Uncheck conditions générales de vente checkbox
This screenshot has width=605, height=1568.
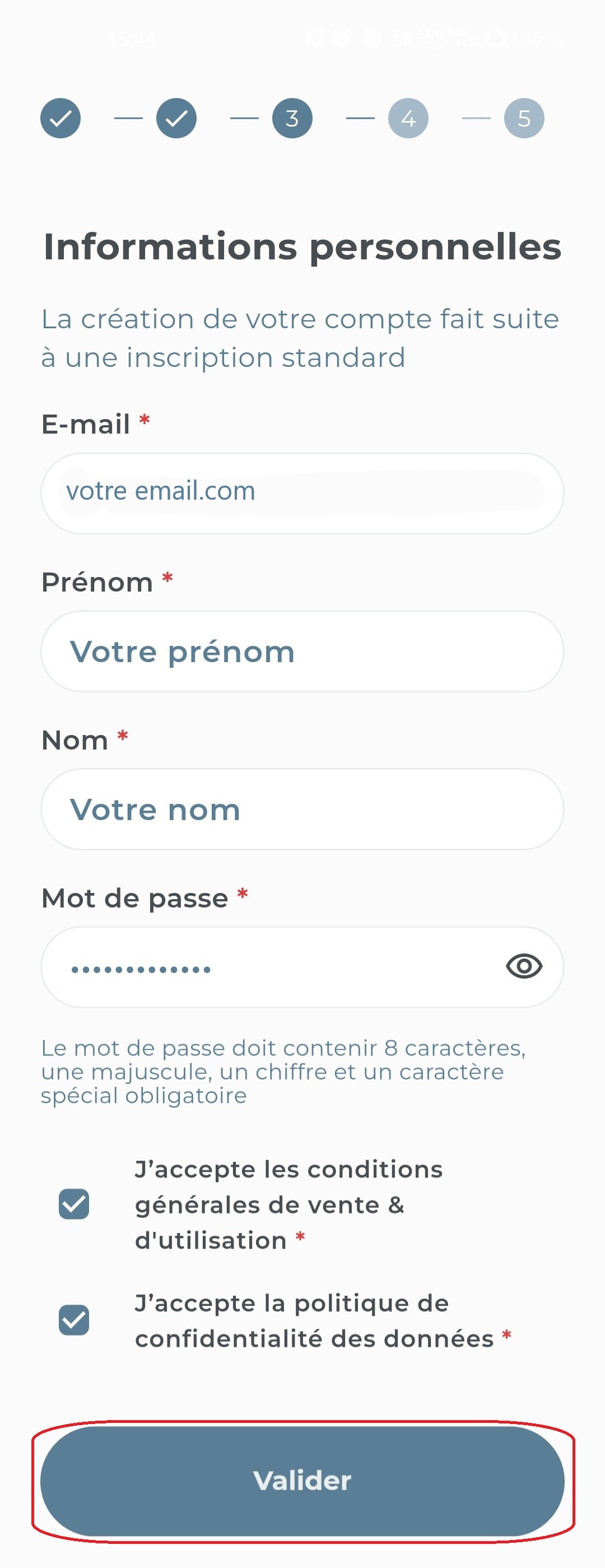point(73,1204)
